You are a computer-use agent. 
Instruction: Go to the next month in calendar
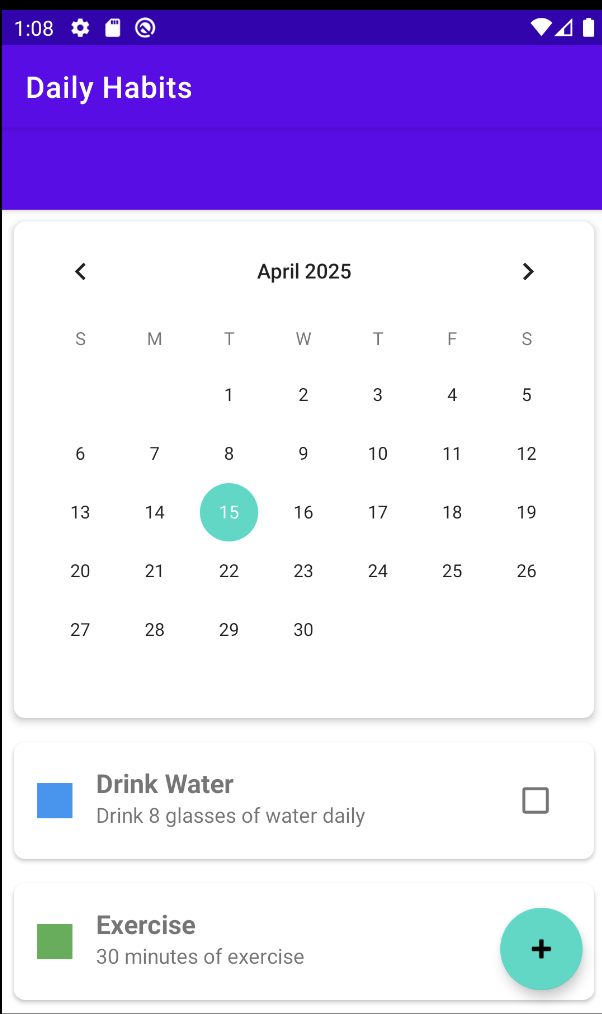pos(527,271)
